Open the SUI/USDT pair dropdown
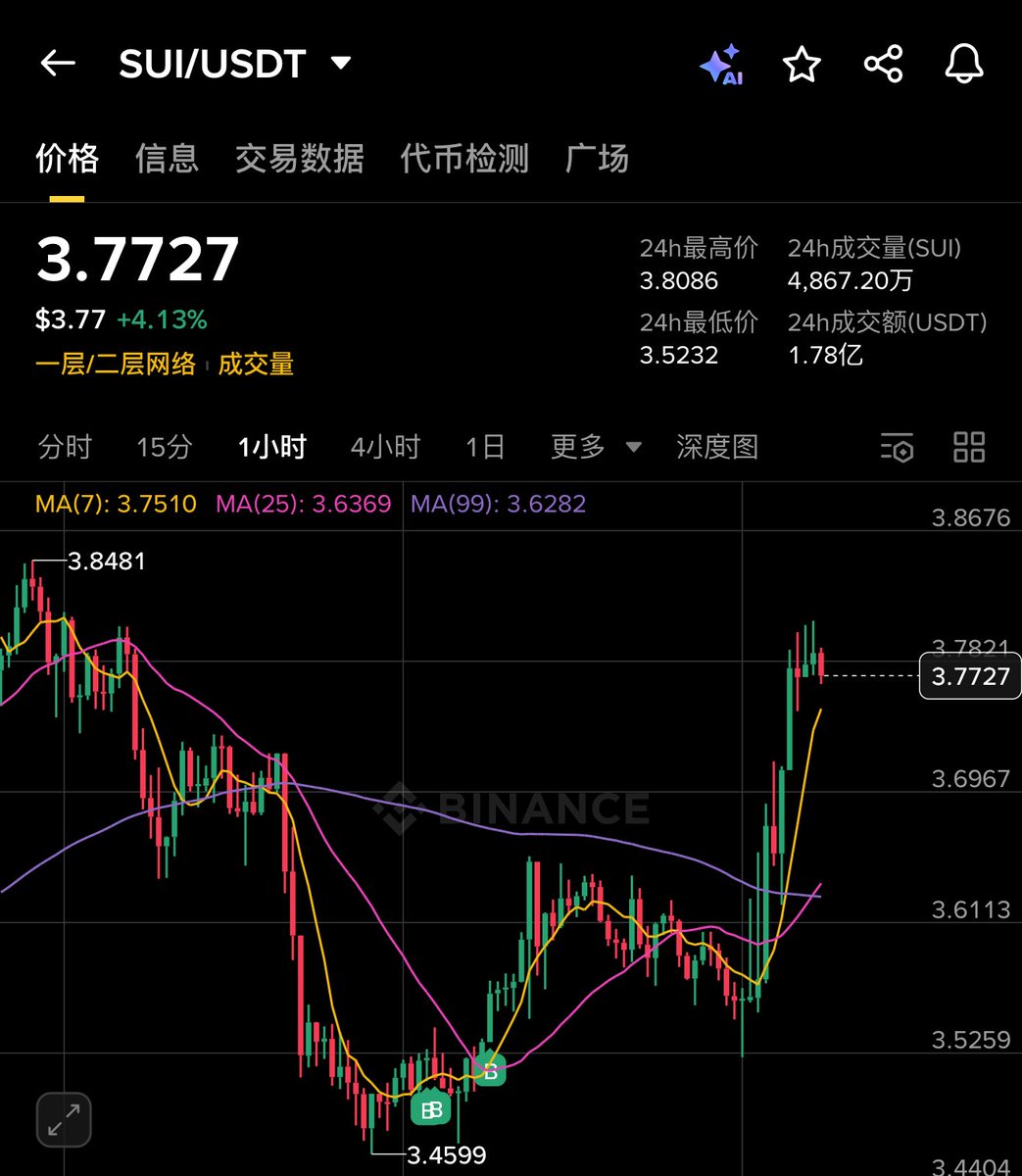The image size is (1022, 1176). pyautogui.click(x=340, y=64)
